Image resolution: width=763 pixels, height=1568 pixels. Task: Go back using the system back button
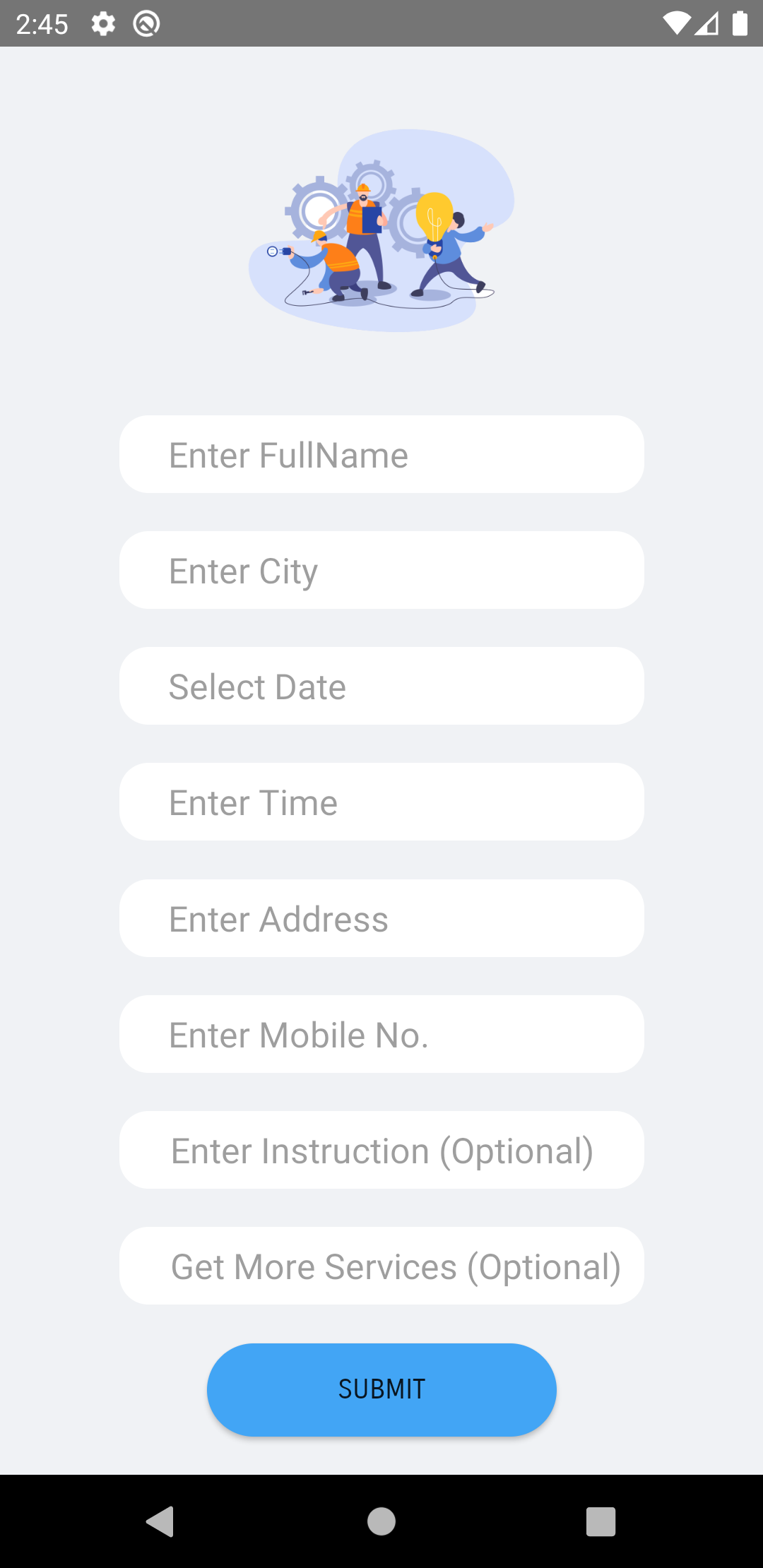coord(160,1521)
